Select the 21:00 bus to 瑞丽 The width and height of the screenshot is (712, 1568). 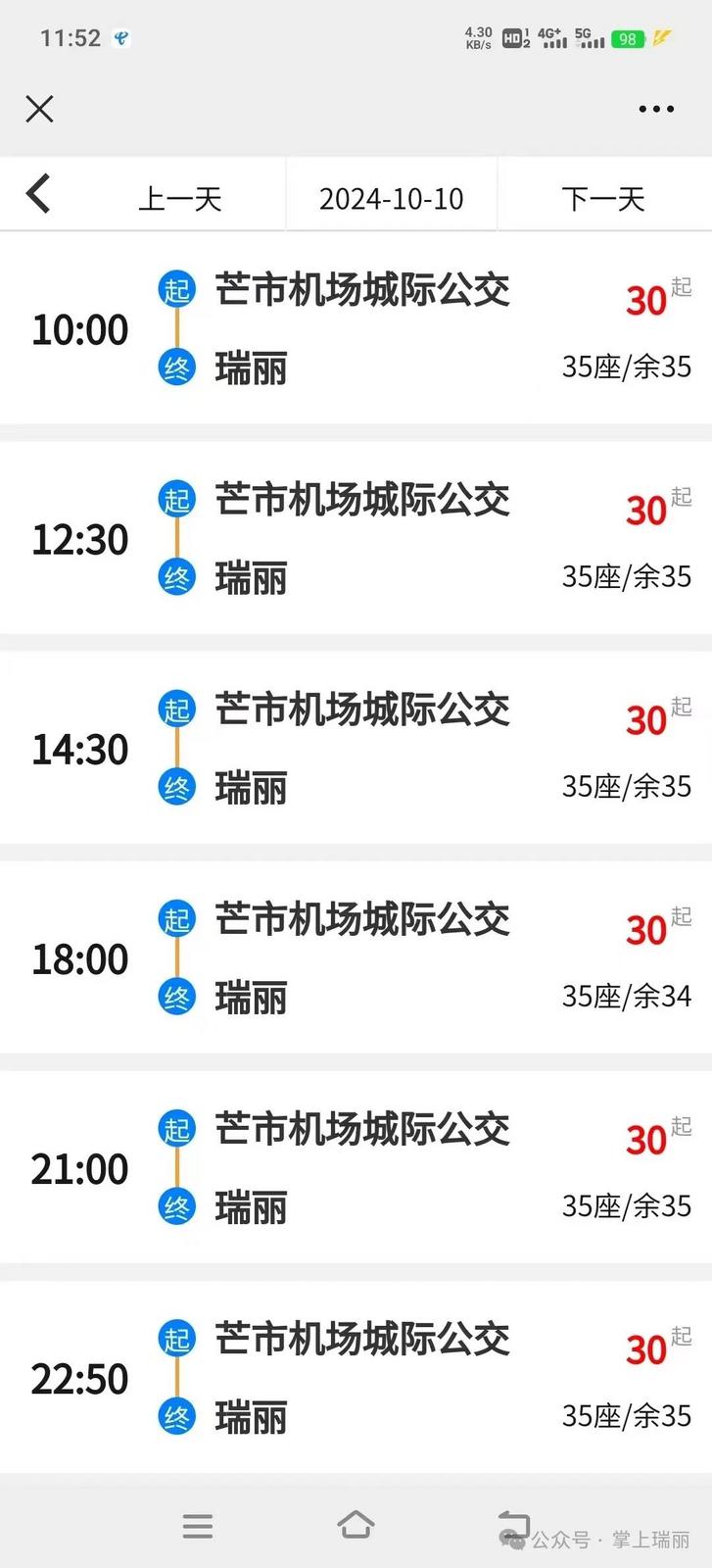click(356, 1168)
